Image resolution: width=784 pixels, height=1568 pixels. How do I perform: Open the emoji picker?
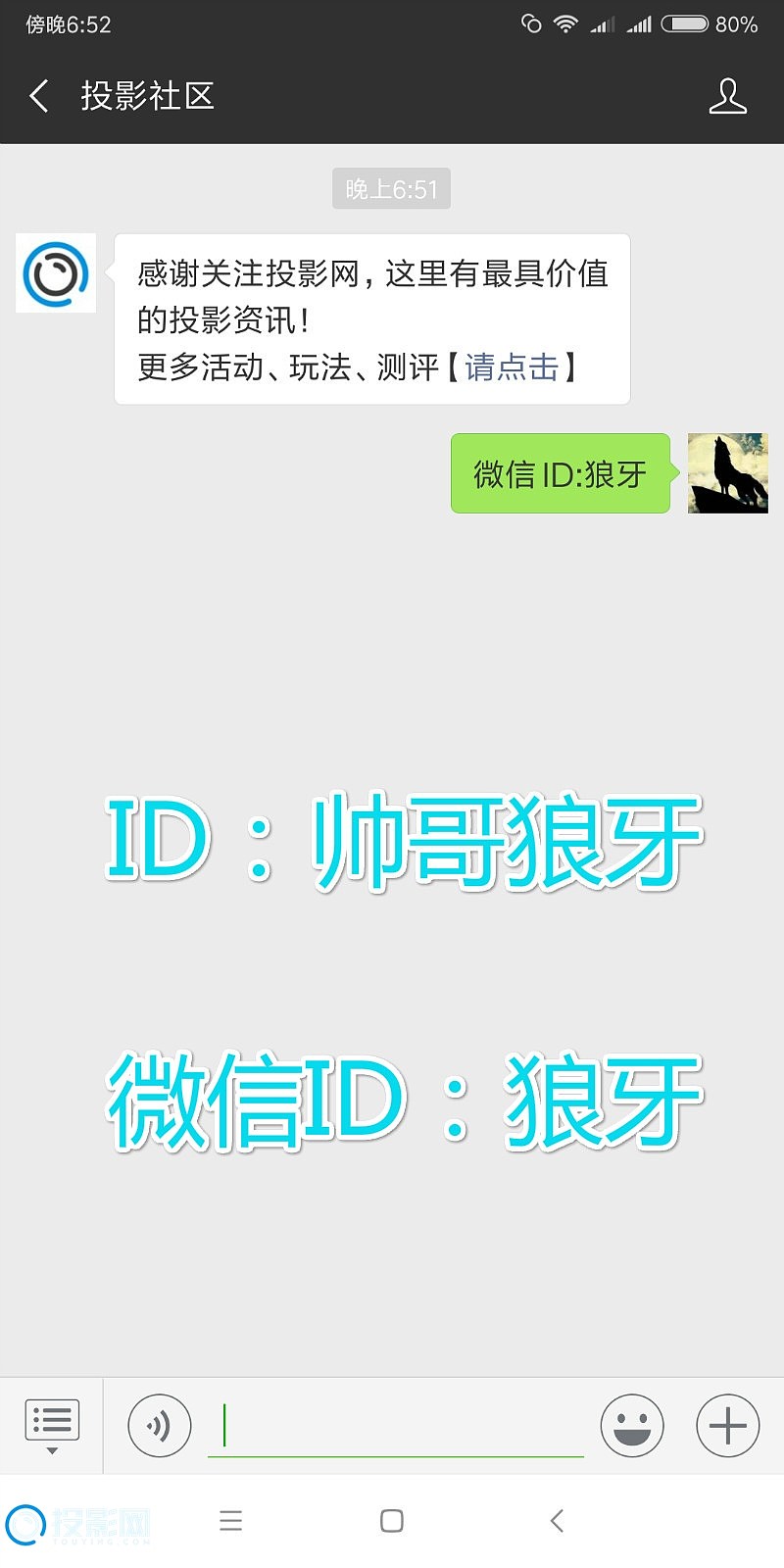[x=632, y=1425]
